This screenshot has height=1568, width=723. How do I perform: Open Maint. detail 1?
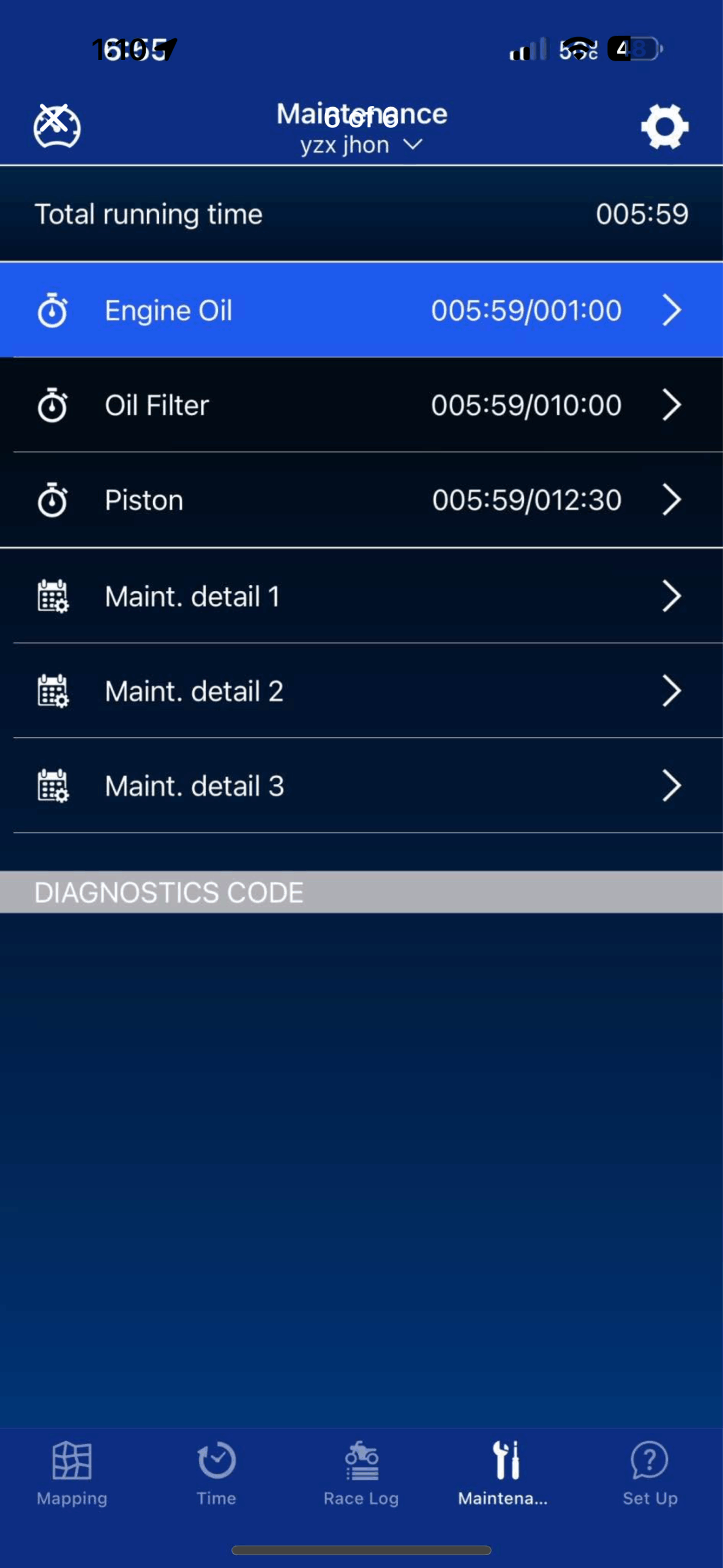coord(361,596)
